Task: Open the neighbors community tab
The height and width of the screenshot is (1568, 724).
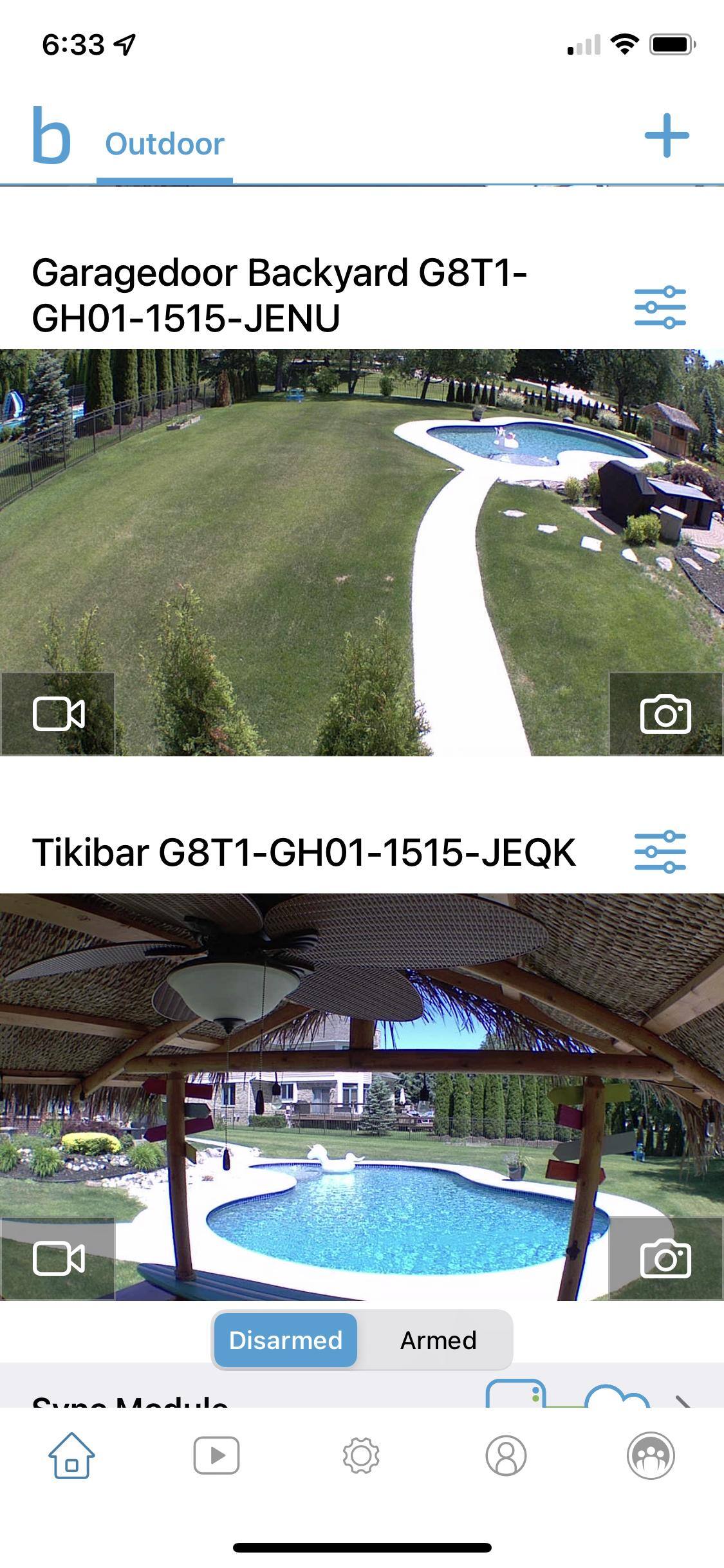Action: (x=651, y=1455)
